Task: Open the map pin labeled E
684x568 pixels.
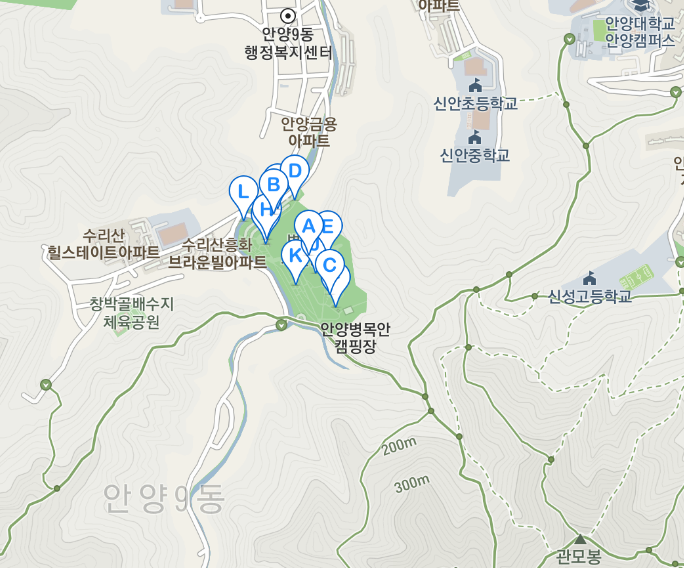Action: click(x=327, y=227)
